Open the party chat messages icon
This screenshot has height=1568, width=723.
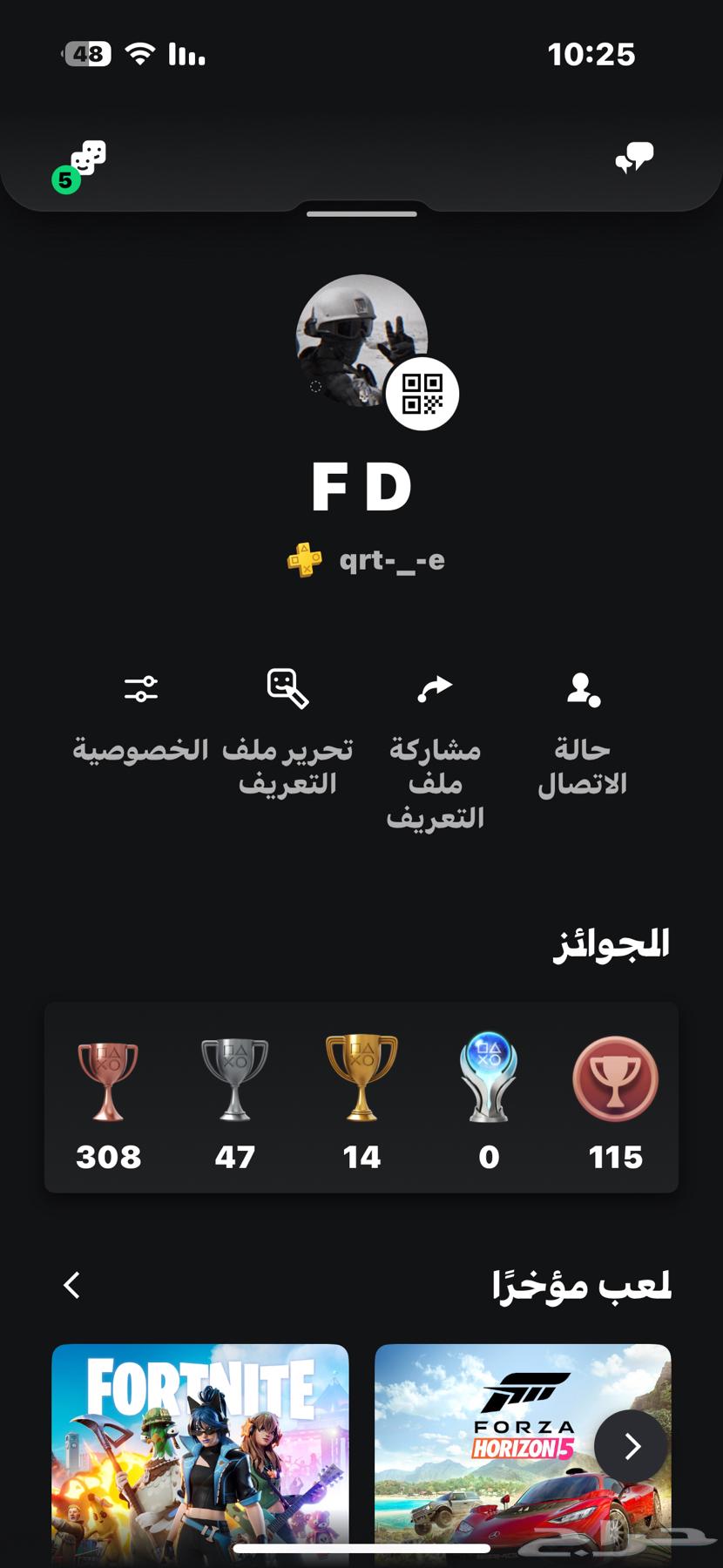(634, 158)
